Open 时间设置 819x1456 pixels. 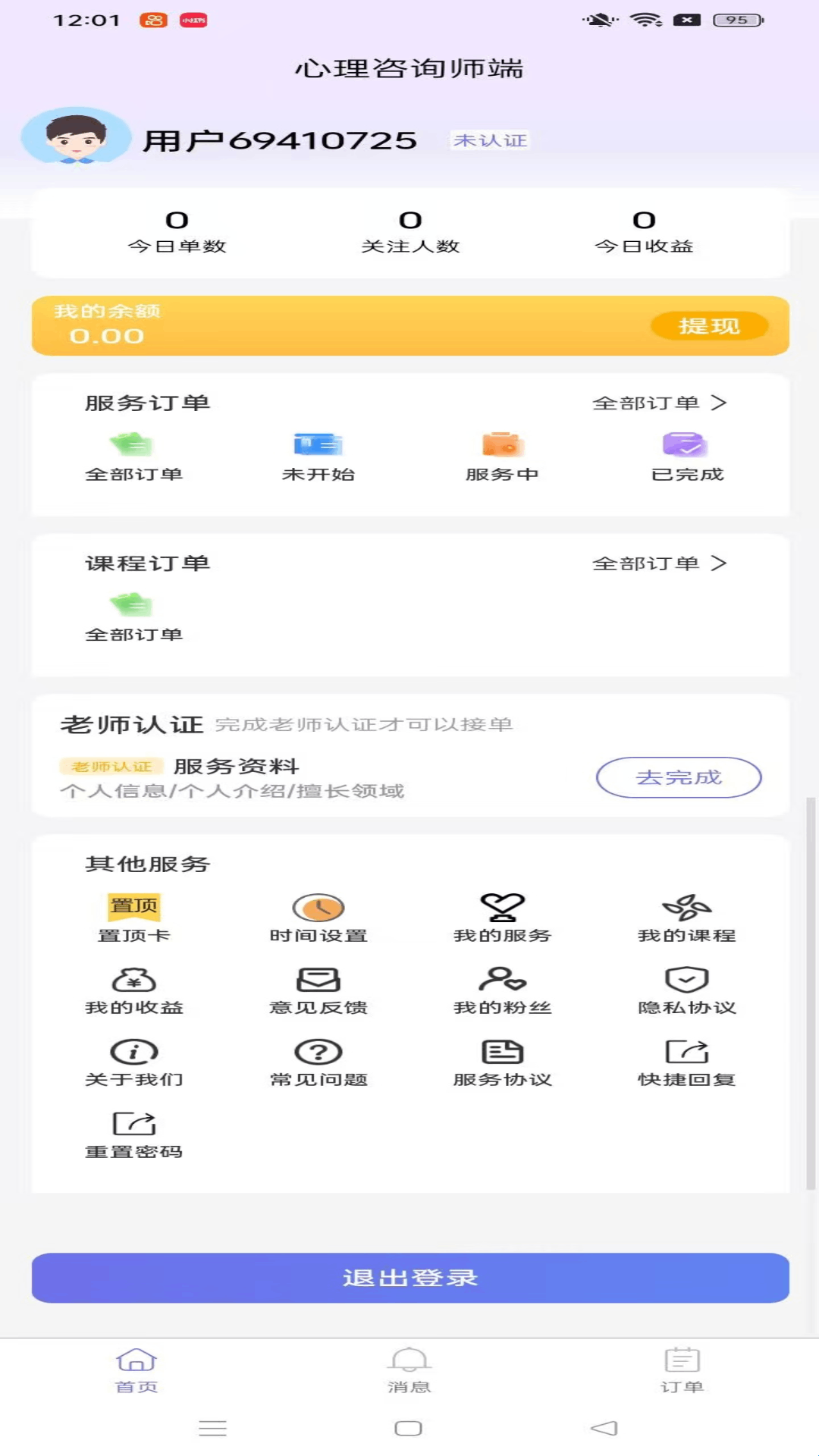318,918
